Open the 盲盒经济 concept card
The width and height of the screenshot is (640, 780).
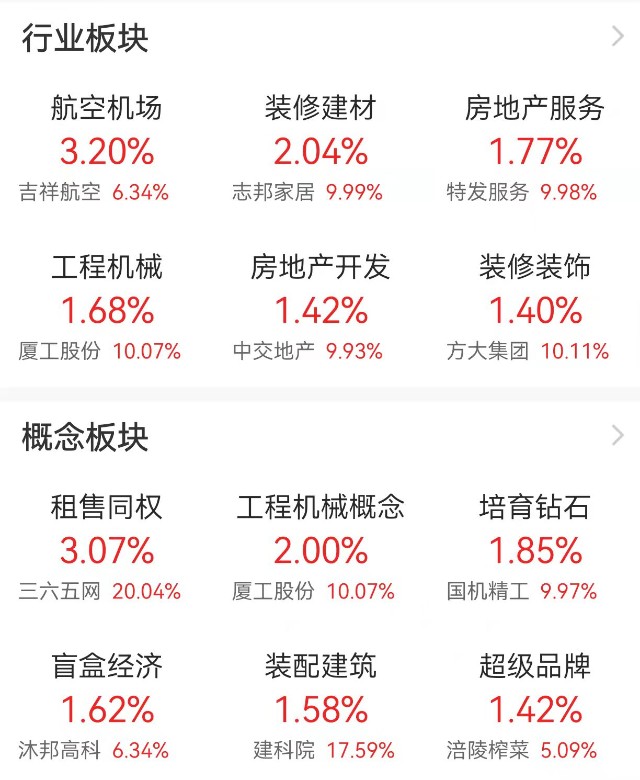tap(106, 706)
